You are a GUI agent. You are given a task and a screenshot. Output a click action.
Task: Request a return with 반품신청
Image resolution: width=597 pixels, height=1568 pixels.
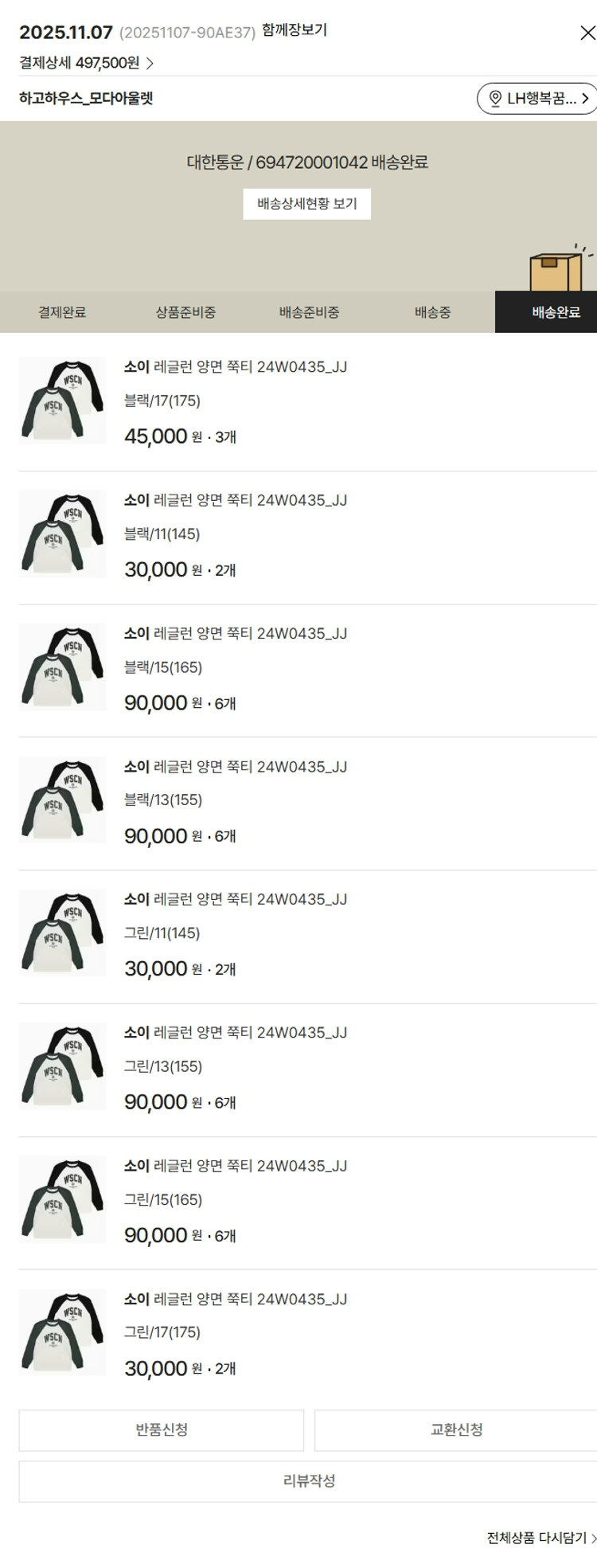162,1430
